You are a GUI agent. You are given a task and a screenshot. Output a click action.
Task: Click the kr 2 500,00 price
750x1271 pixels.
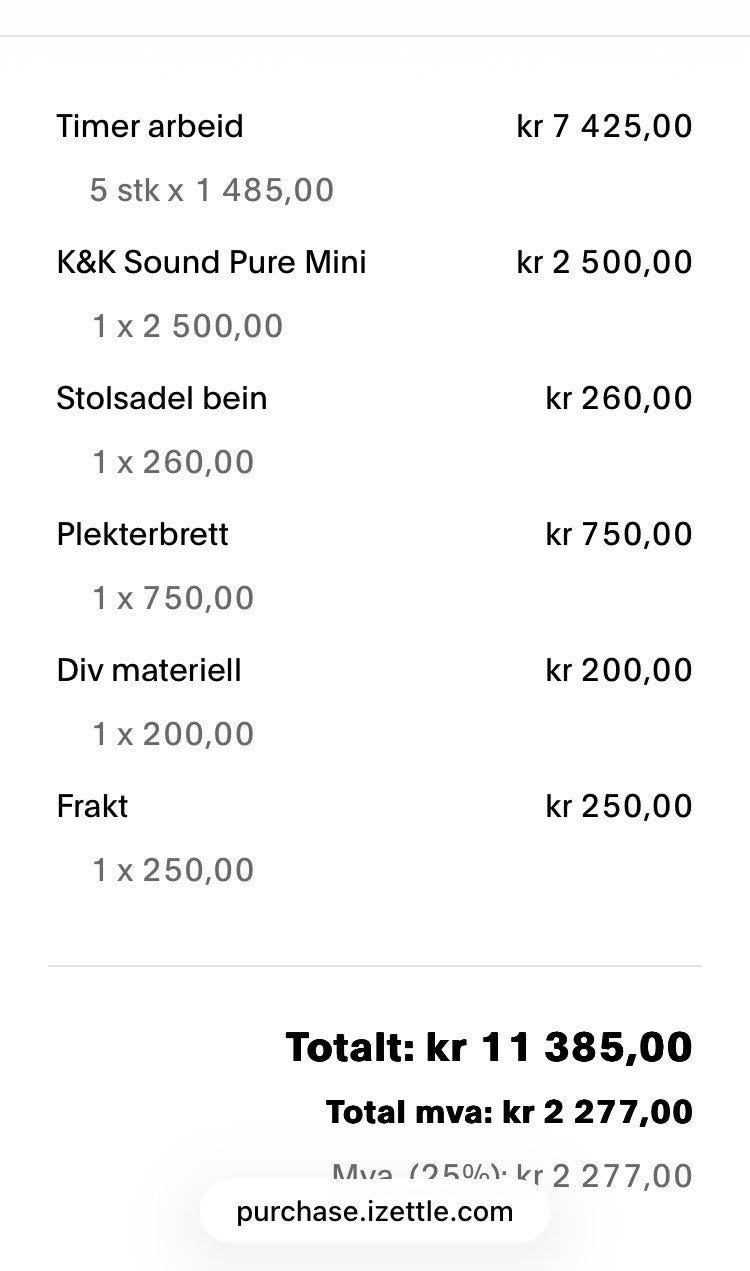pos(604,262)
